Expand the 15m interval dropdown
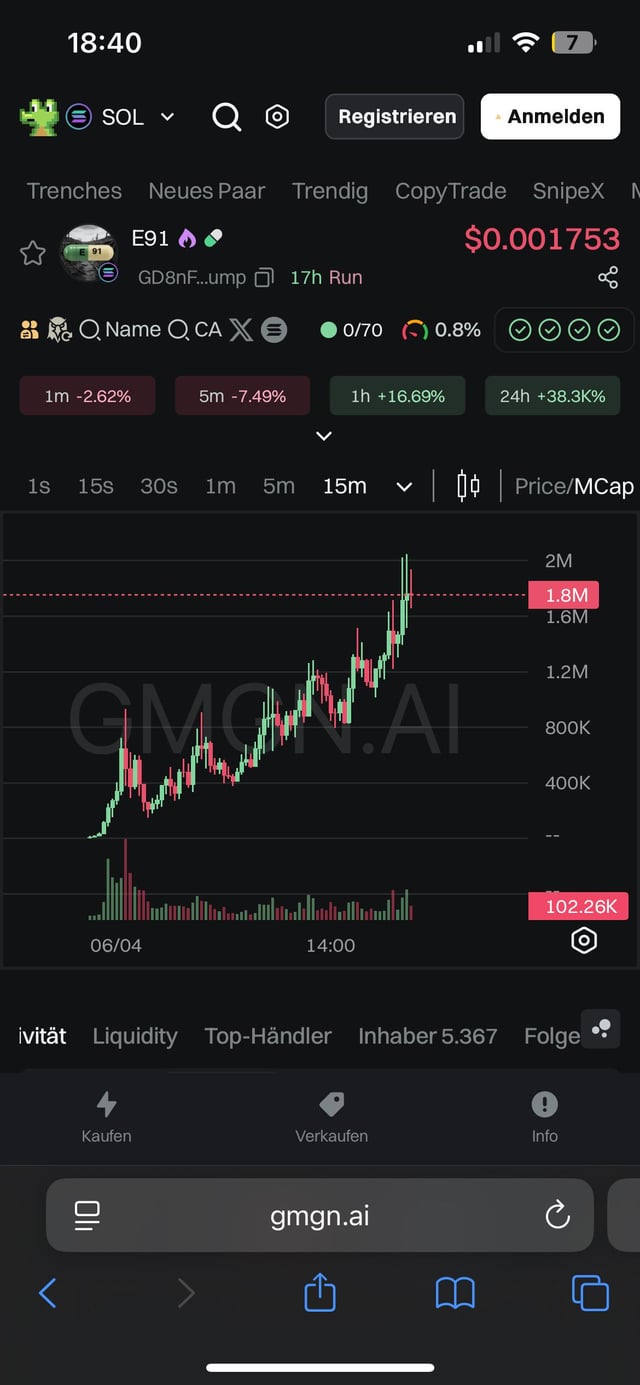This screenshot has height=1385, width=640. point(404,487)
